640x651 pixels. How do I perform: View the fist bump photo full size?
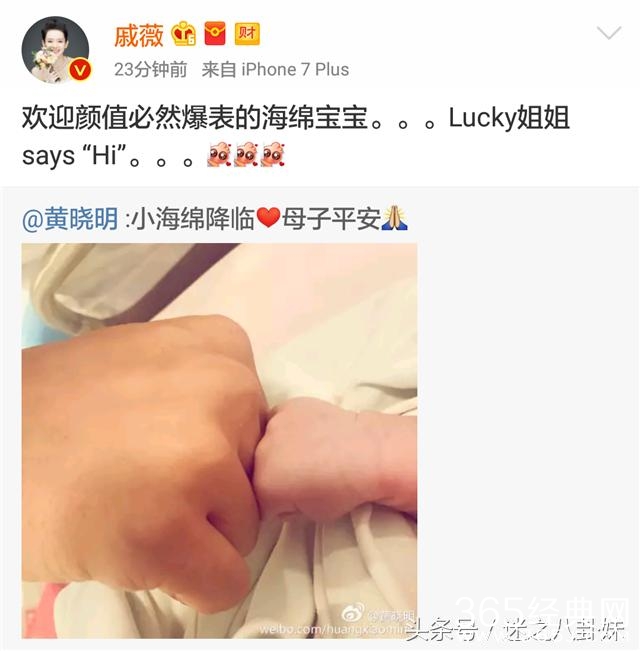click(x=219, y=440)
